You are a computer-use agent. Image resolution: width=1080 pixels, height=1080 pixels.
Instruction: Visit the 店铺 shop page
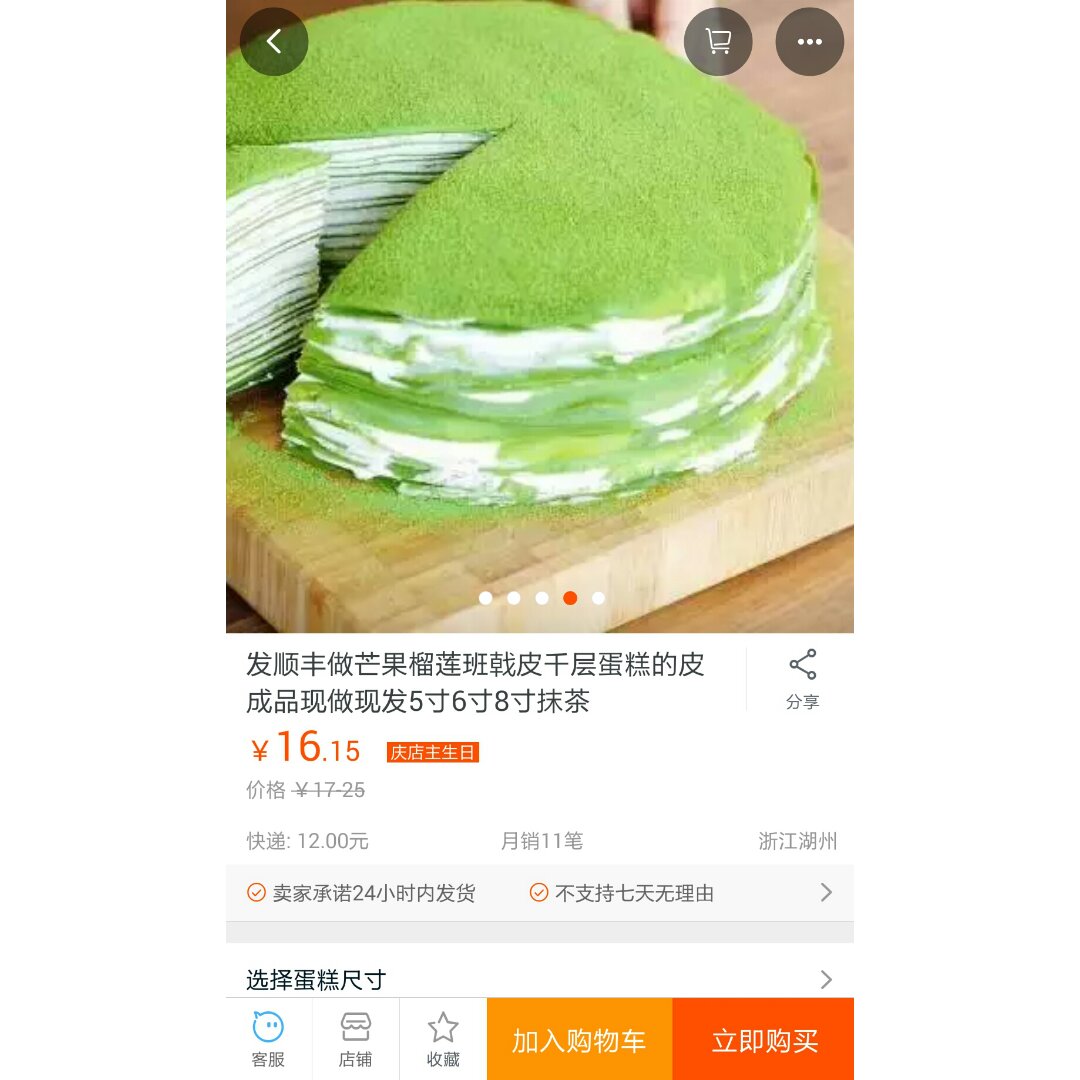[355, 1039]
